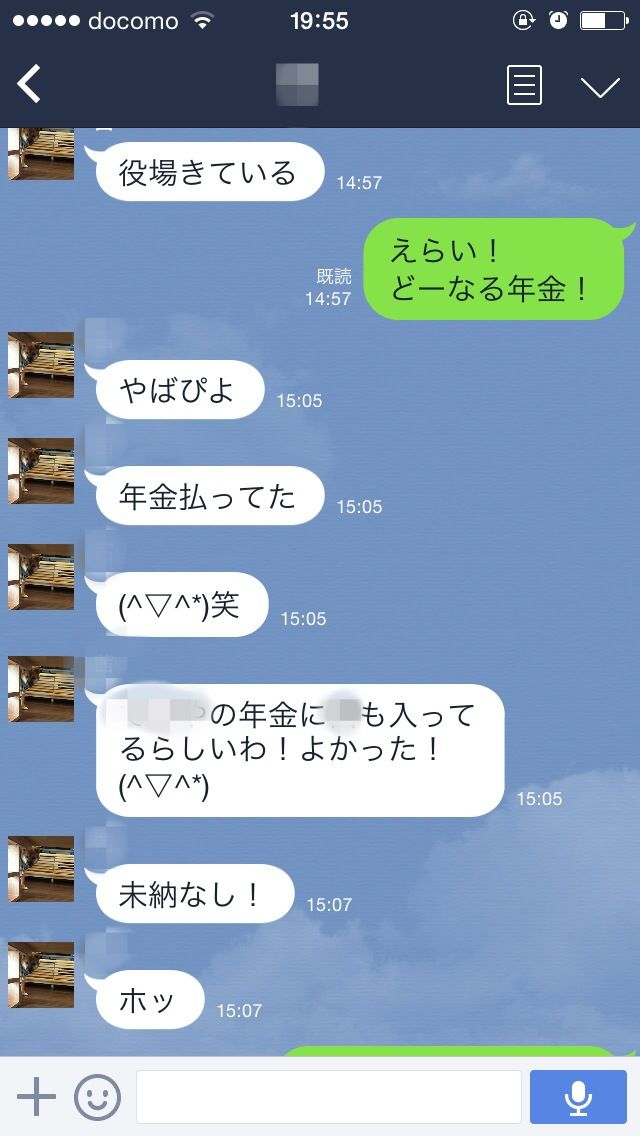Viewport: 640px width, 1136px height.
Task: Open the plus attachment menu
Action: [36, 1097]
